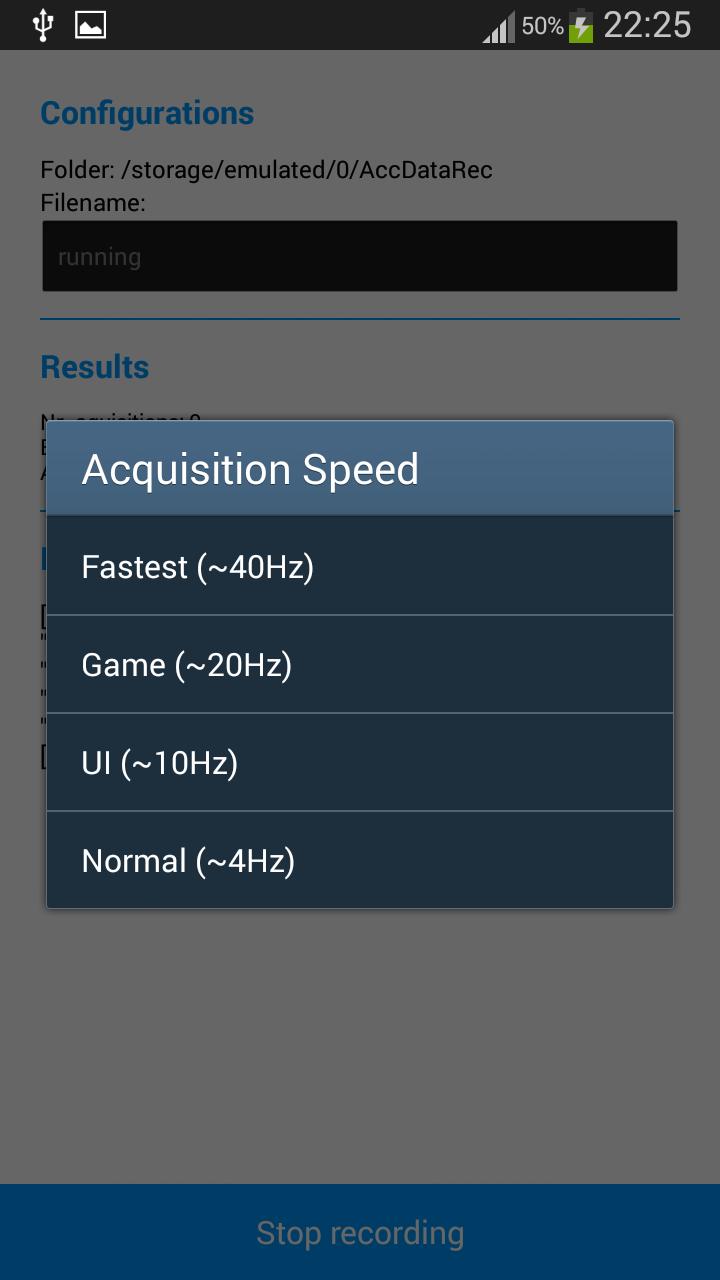
Task: Tap the AccDataRec folder path text
Action: 266,170
